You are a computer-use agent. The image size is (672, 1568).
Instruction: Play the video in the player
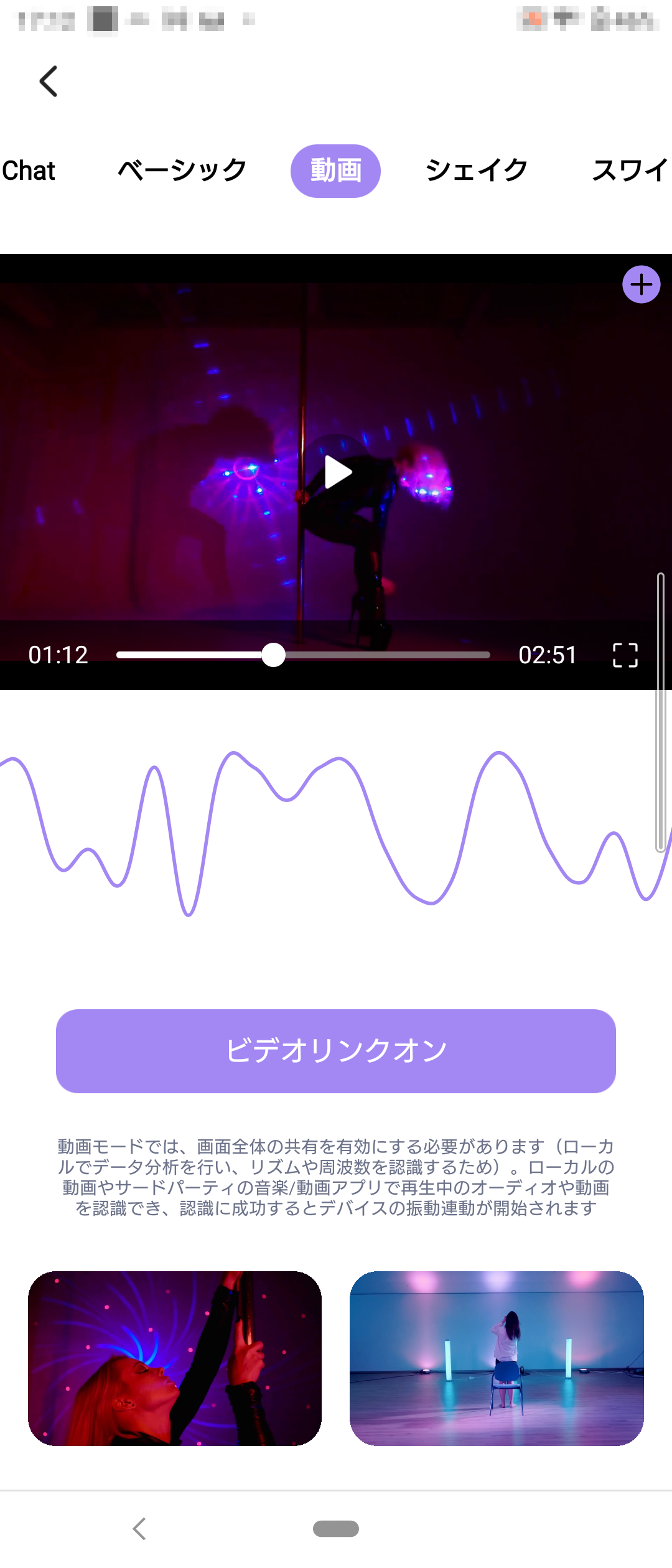coord(337,472)
